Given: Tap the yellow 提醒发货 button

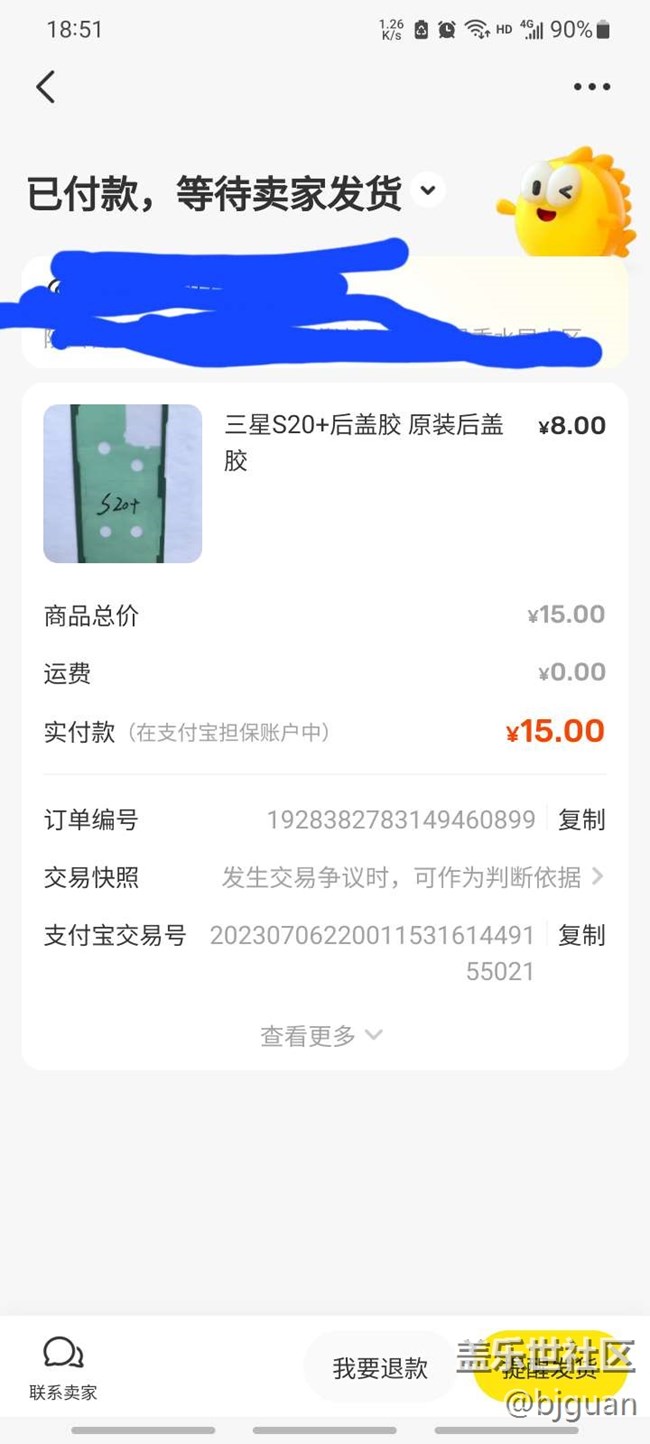Looking at the screenshot, I should click(x=549, y=1368).
